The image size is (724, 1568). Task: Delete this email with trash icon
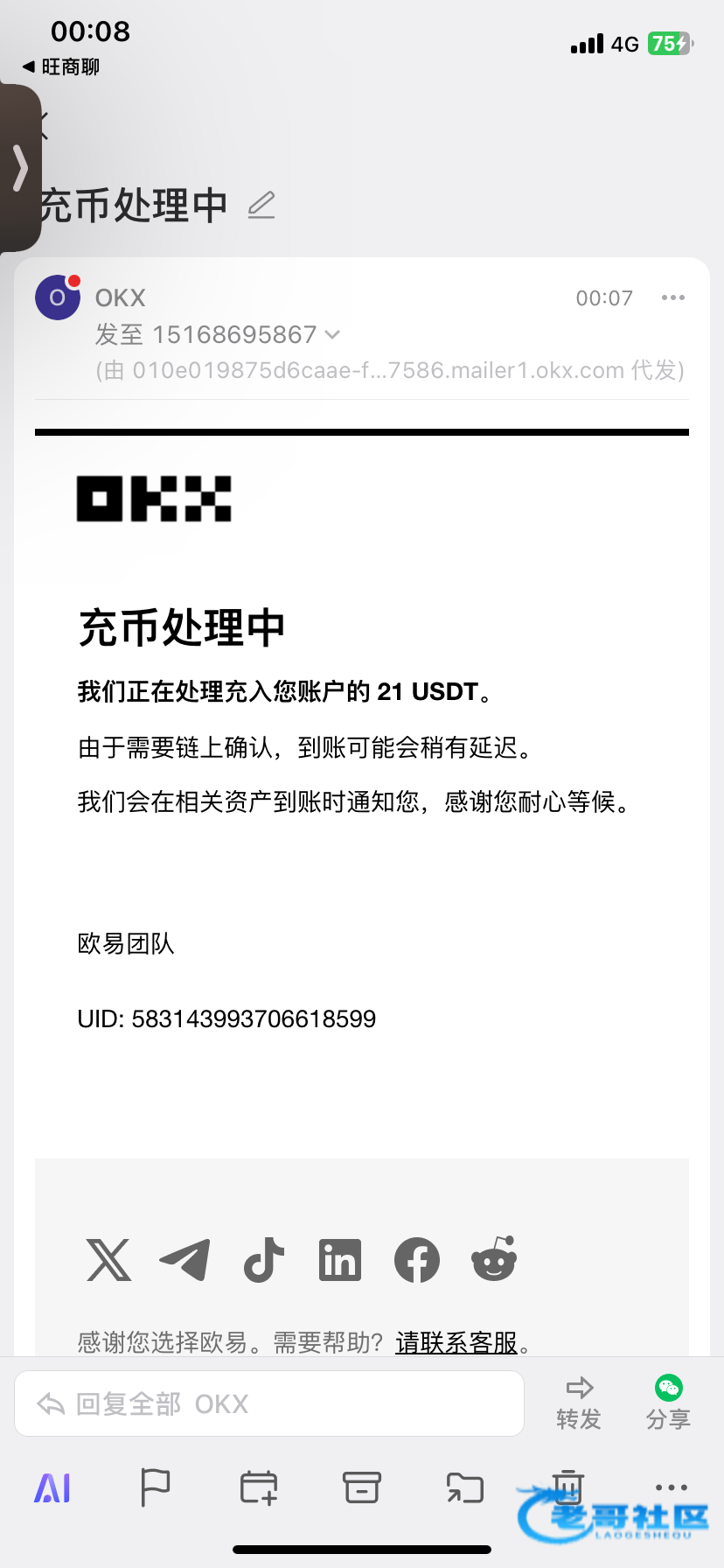(567, 1486)
